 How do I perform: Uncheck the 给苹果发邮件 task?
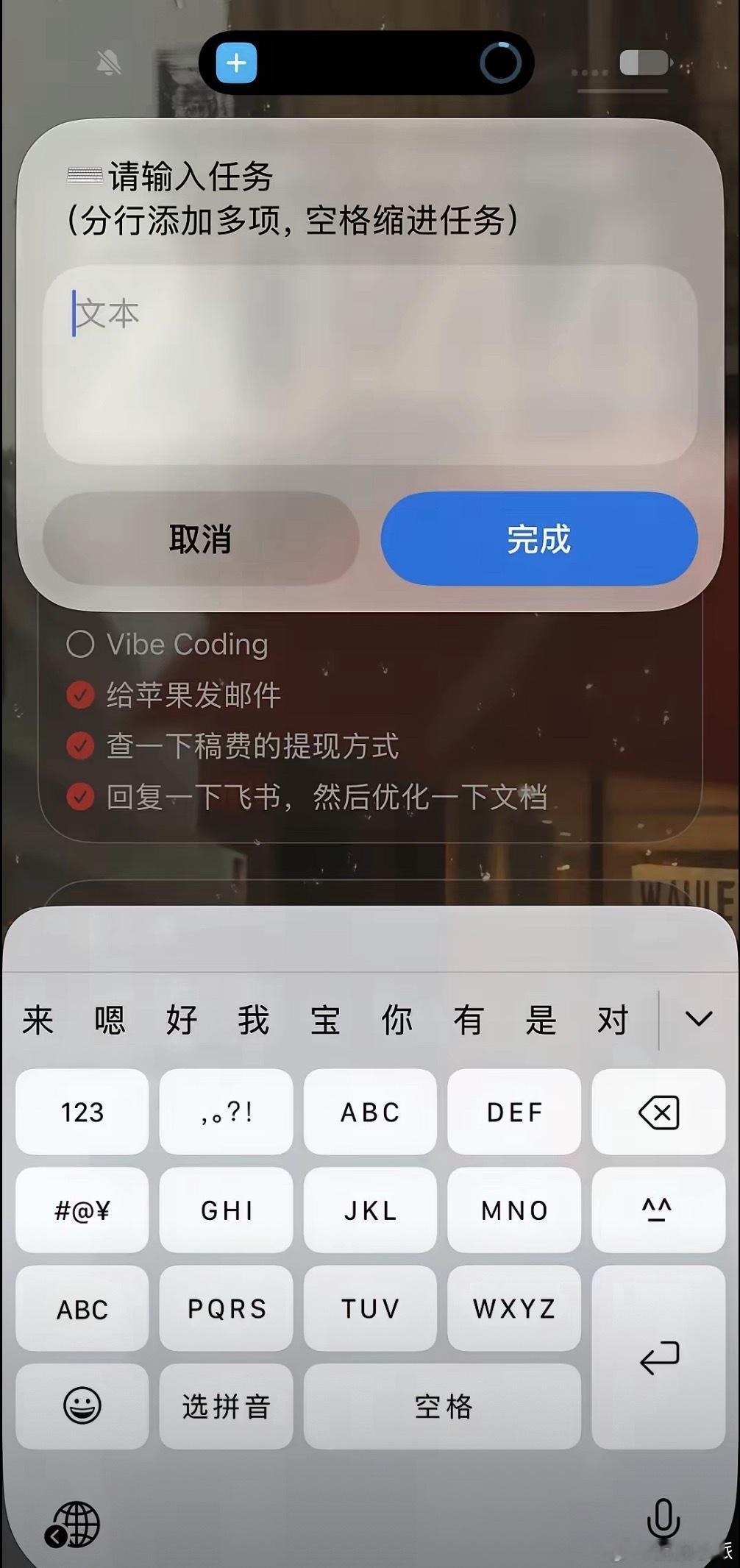80,695
